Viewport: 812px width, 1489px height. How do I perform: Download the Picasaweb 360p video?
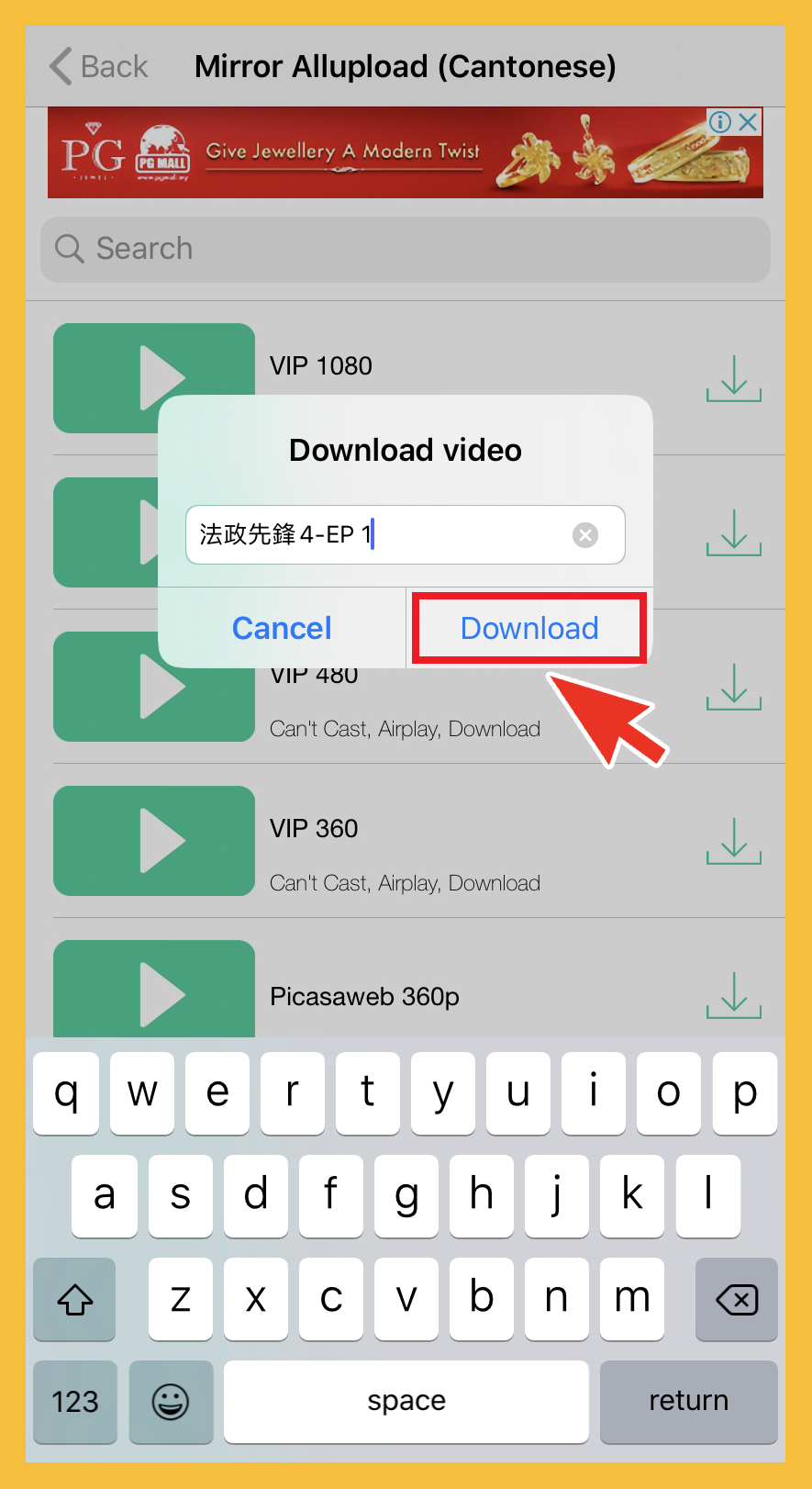tap(733, 995)
